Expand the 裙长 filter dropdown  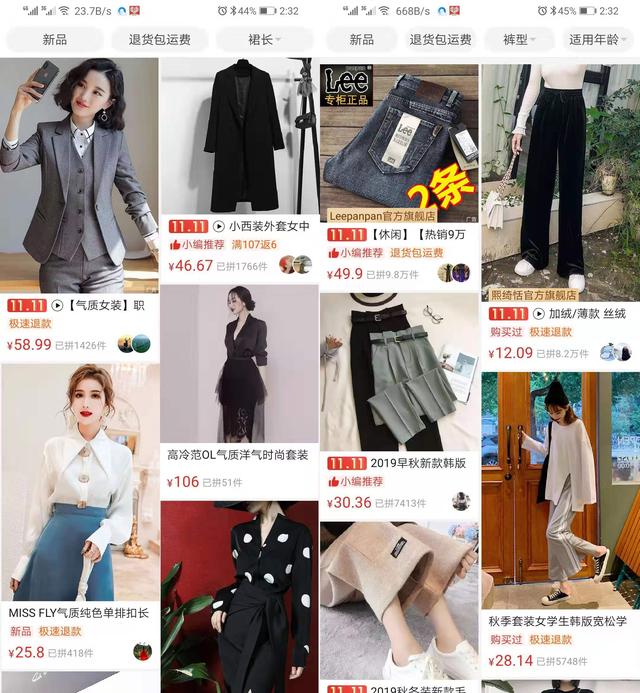tap(264, 40)
